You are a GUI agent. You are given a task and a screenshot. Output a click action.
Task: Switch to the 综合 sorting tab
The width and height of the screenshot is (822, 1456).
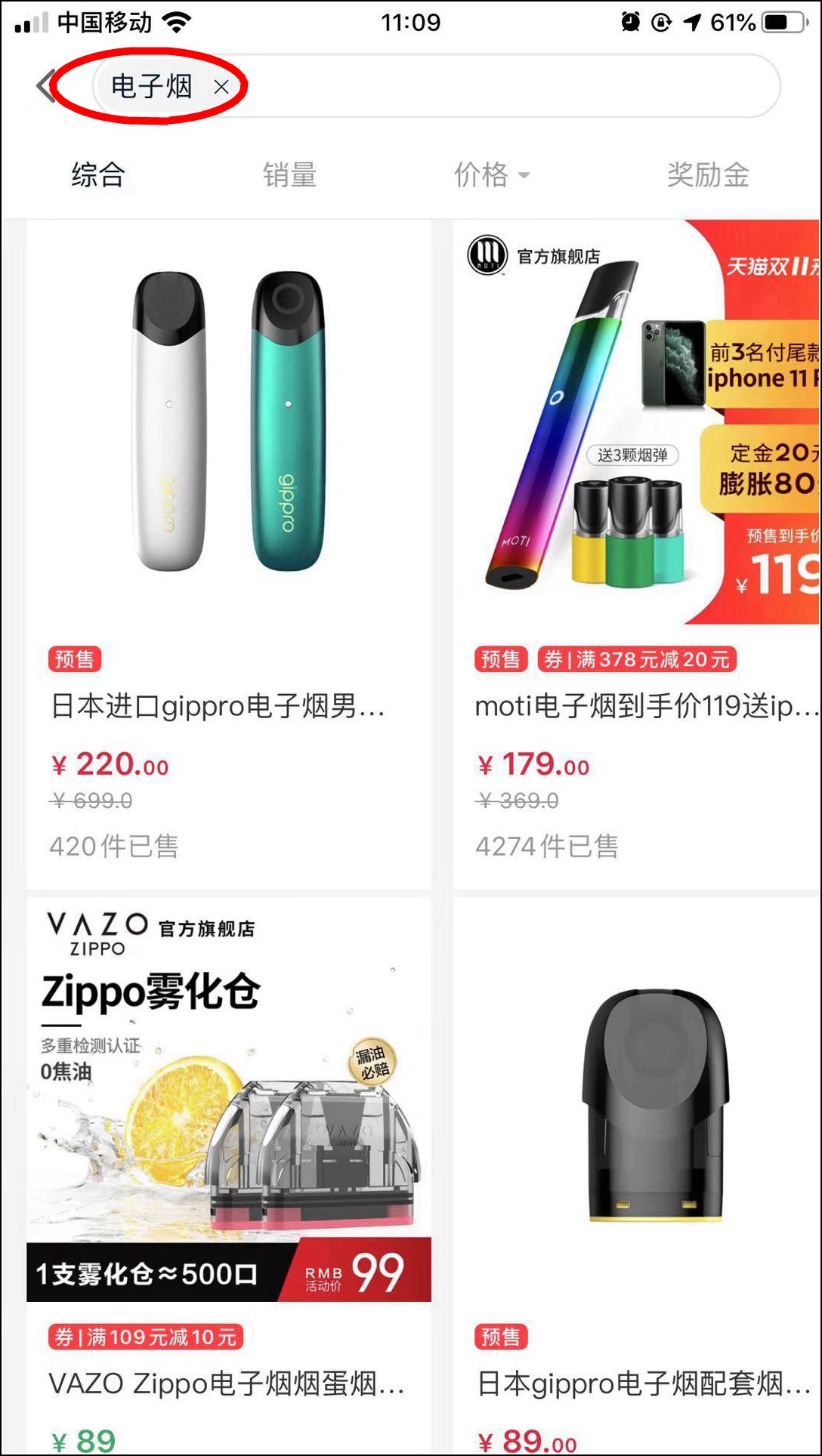click(98, 175)
